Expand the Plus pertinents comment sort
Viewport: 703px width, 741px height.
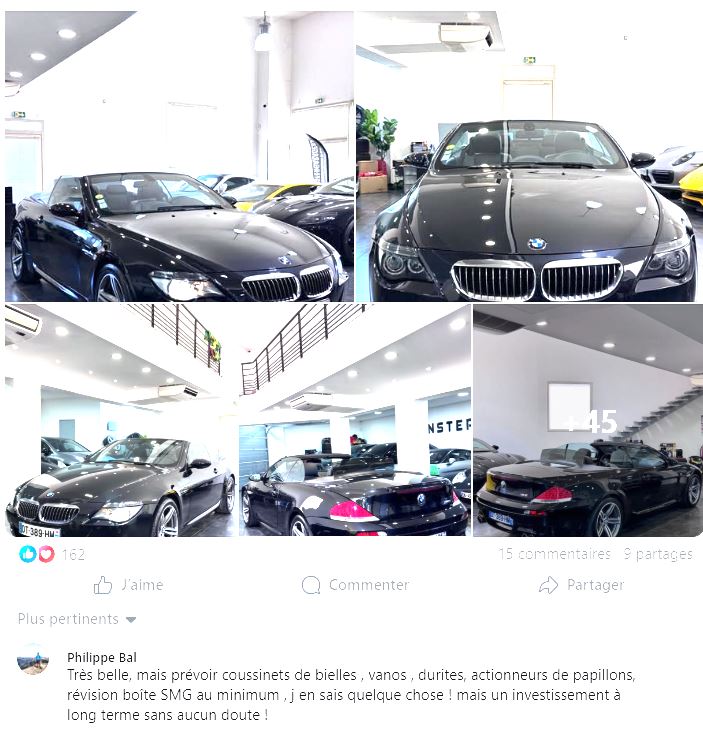[x=77, y=619]
